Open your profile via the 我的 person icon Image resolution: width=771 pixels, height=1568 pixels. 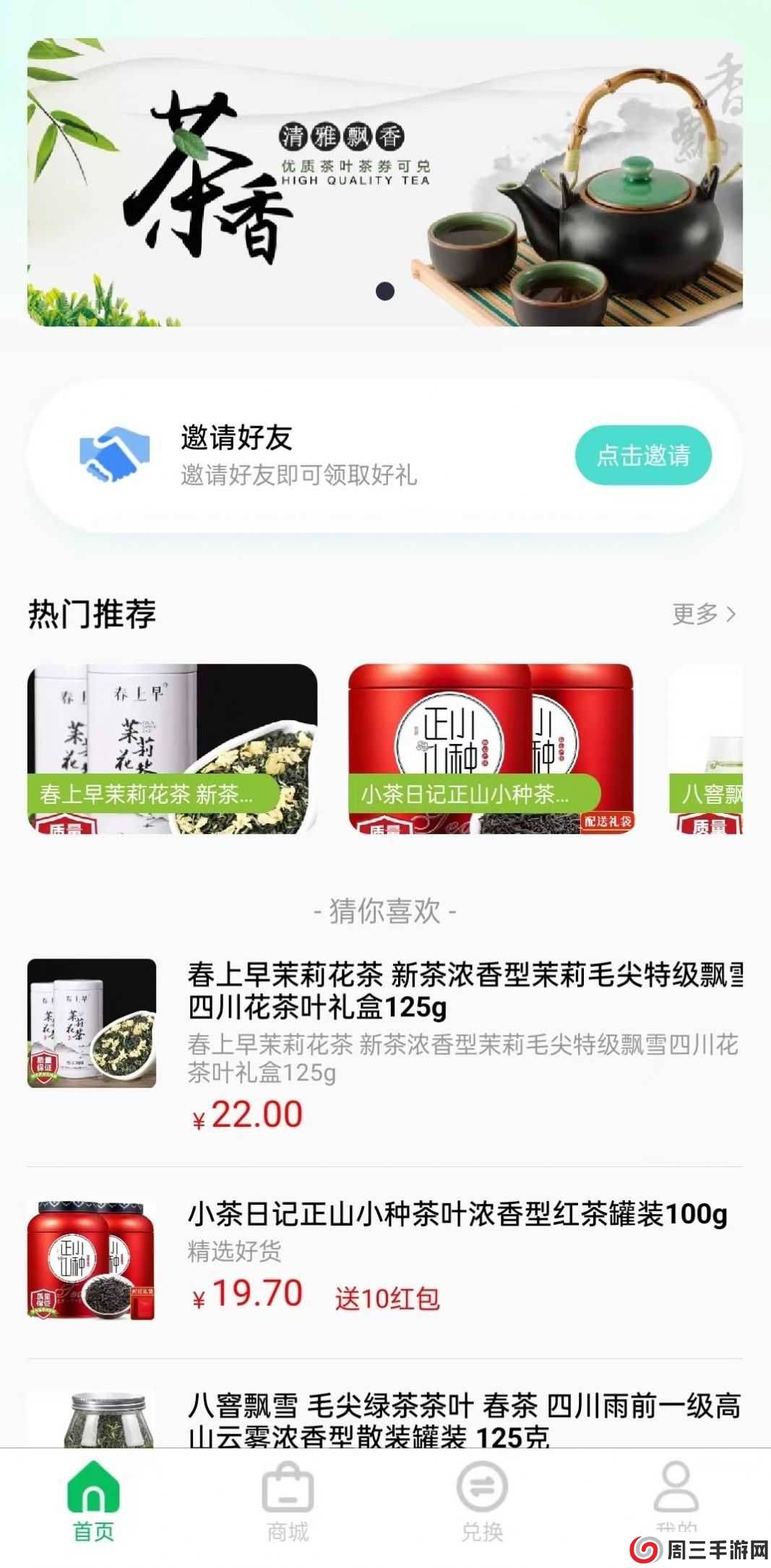pyautogui.click(x=675, y=1485)
